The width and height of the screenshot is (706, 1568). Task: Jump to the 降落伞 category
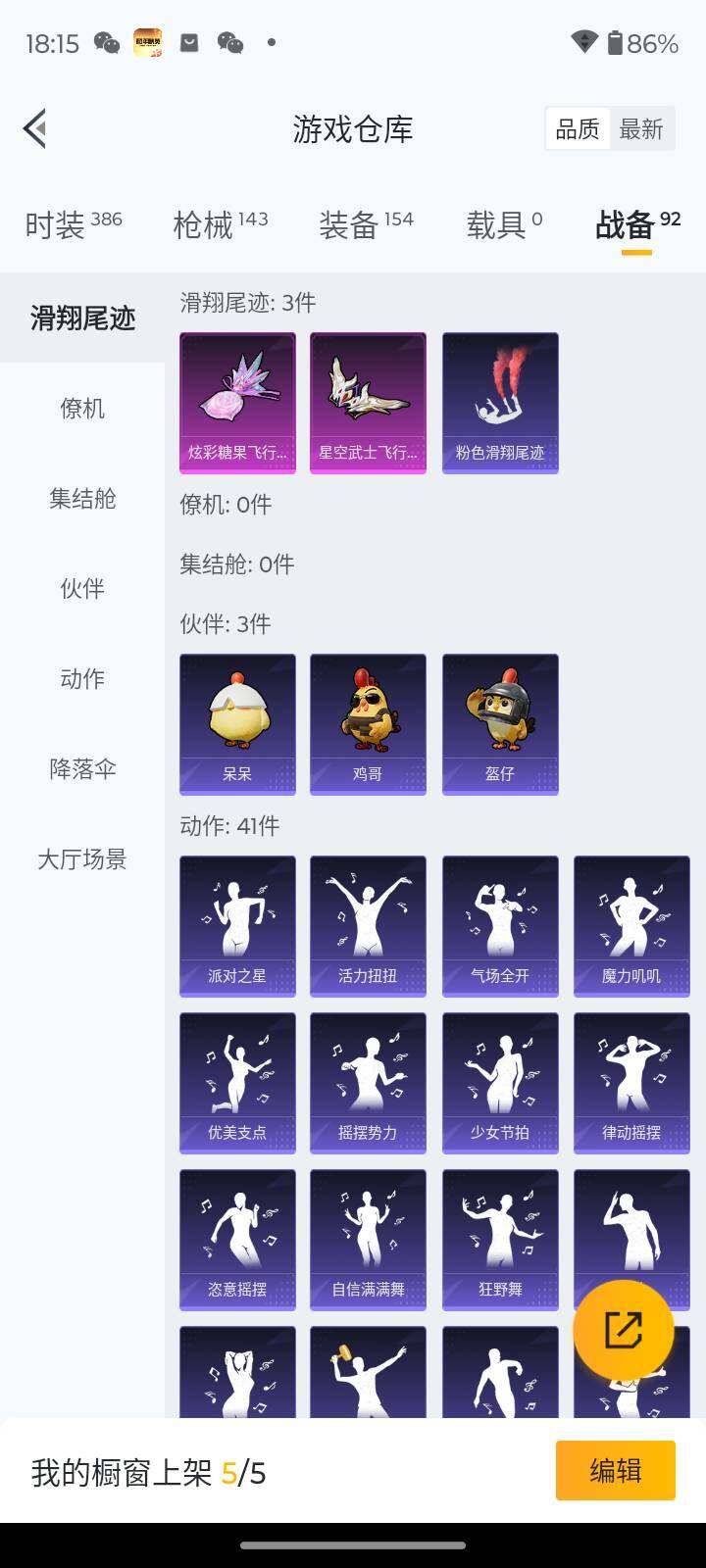82,768
